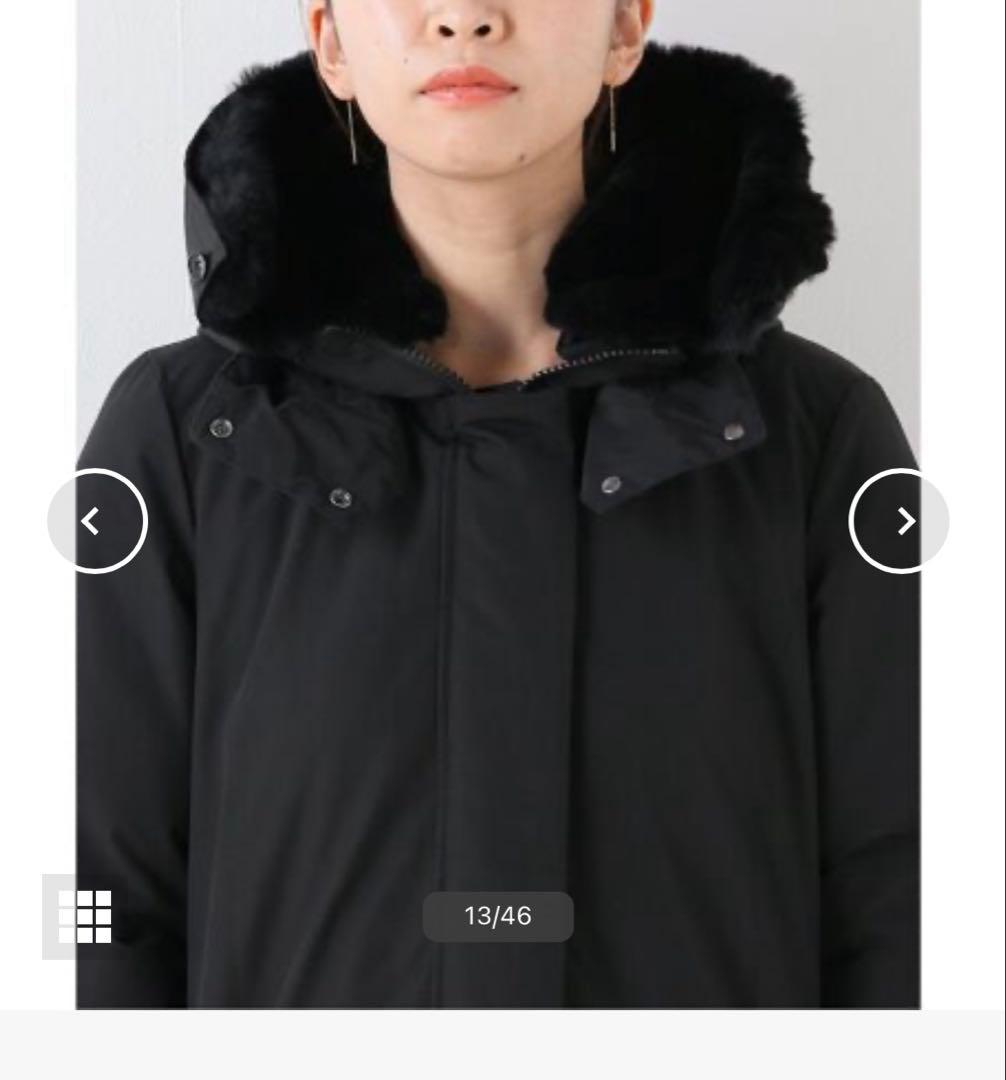Screen dimensions: 1006x1080
Task: Click the previous navigation circle button
Action: 97,521
